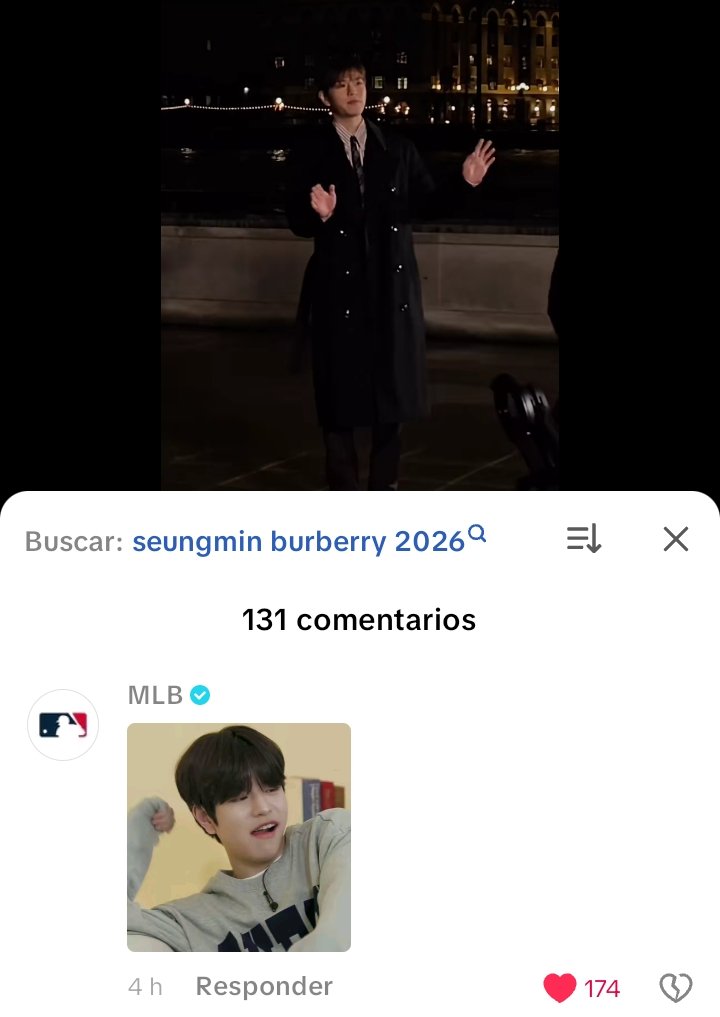Image resolution: width=720 pixels, height=1017 pixels.
Task: Reply to MLB's comment with Responder
Action: pyautogui.click(x=264, y=987)
